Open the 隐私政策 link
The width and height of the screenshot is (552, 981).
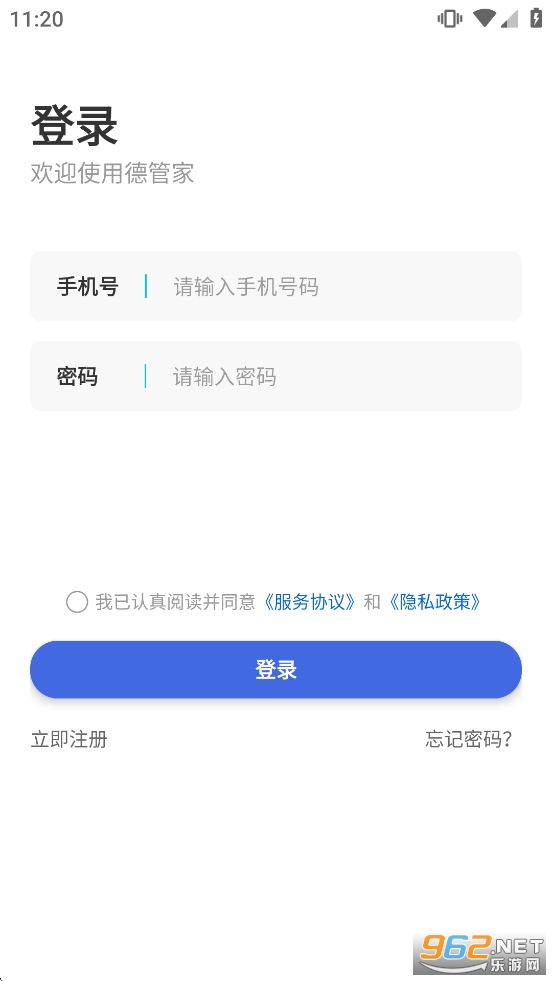click(x=434, y=602)
